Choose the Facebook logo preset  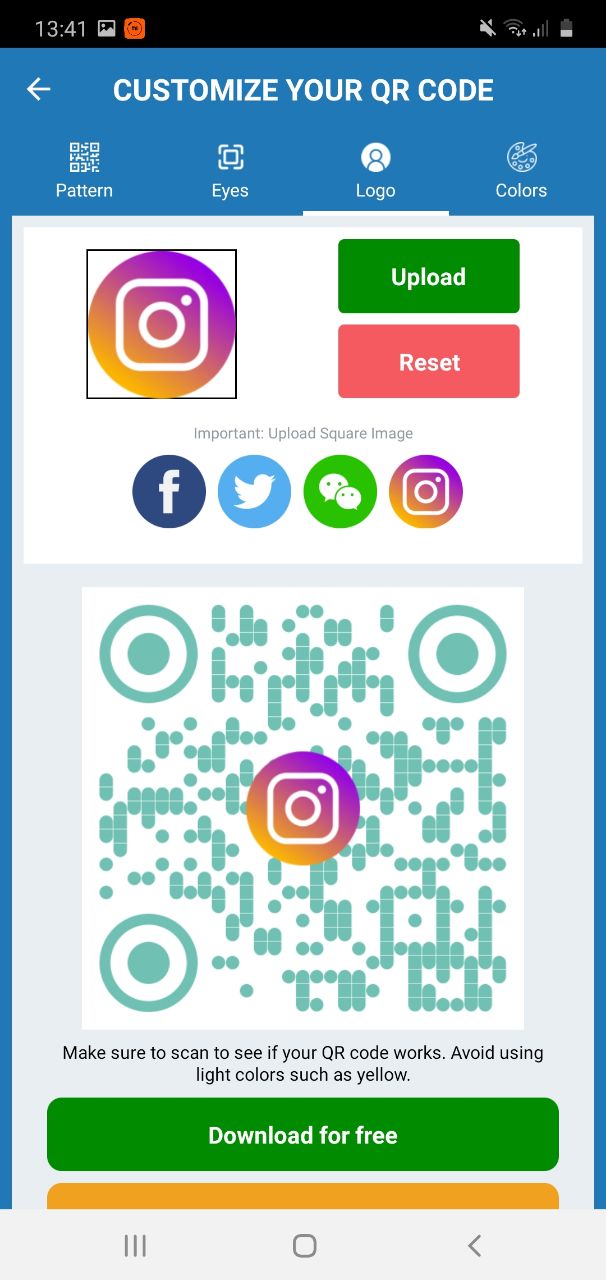click(x=169, y=492)
